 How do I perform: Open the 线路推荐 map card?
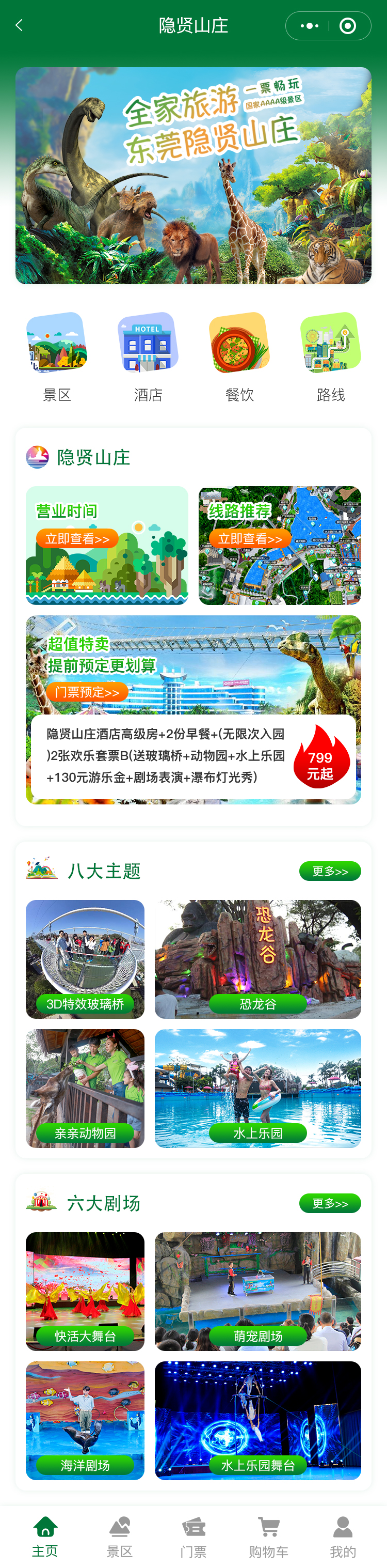coord(280,545)
